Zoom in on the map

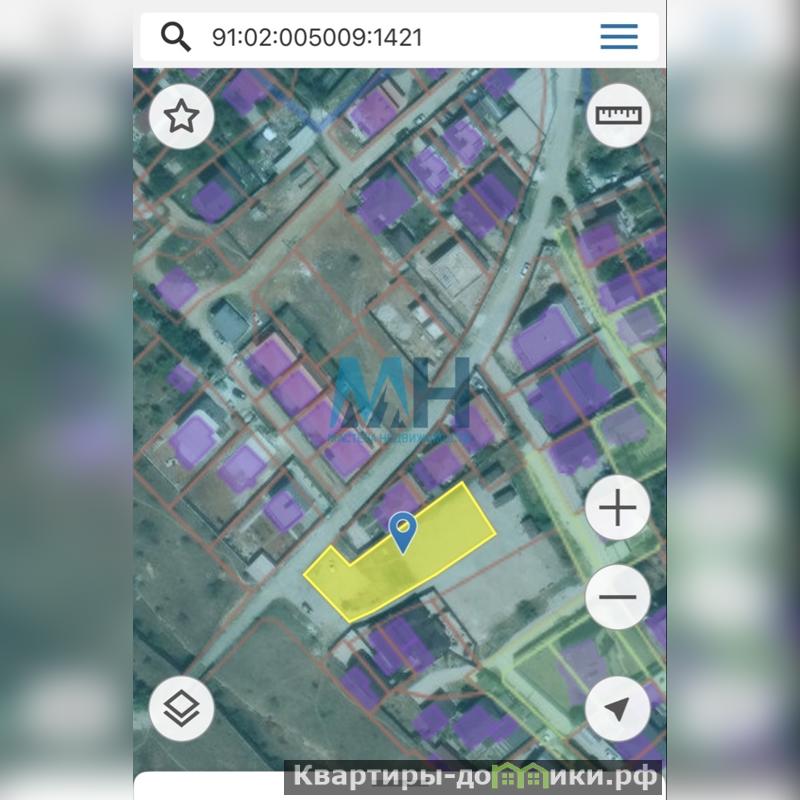point(618,509)
